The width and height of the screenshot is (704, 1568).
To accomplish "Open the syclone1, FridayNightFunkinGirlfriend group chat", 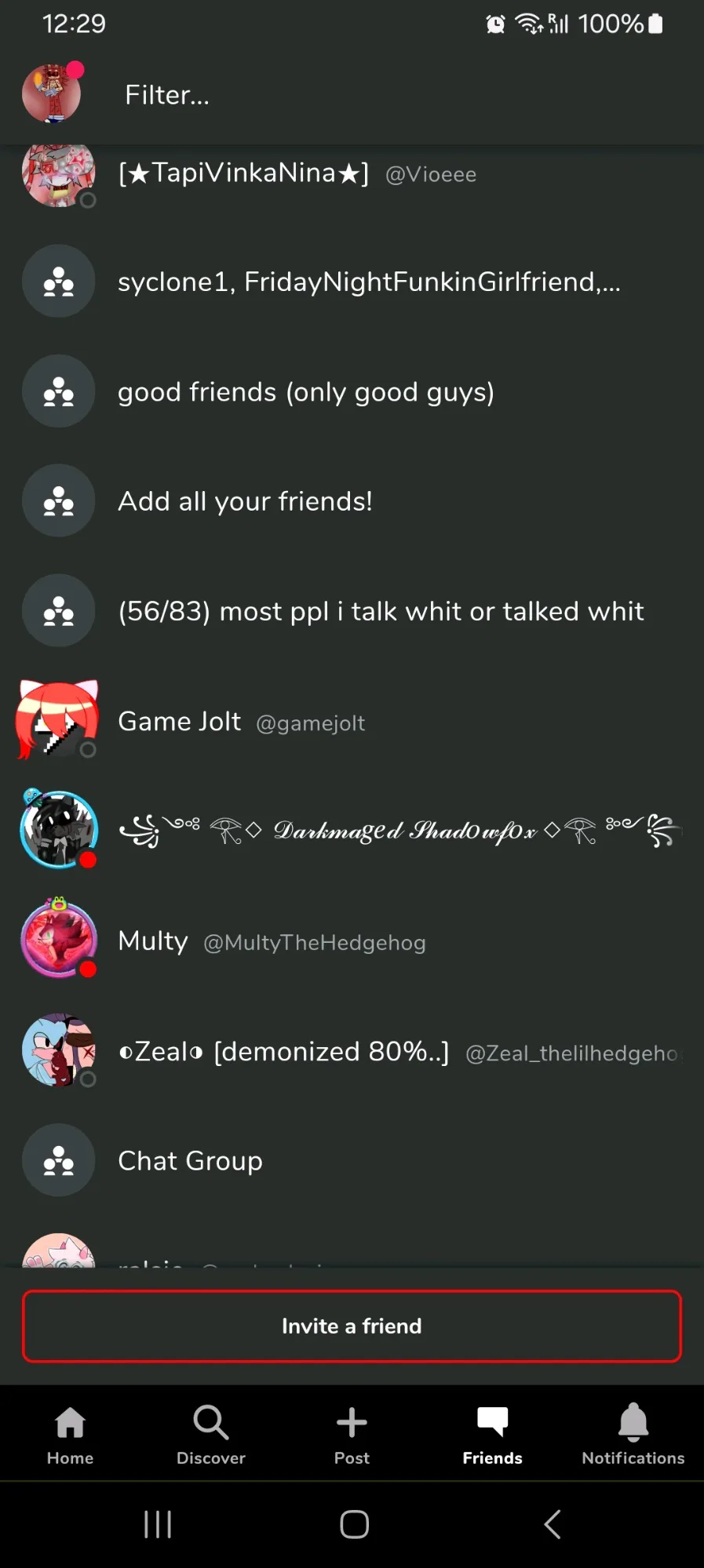I will click(x=352, y=281).
